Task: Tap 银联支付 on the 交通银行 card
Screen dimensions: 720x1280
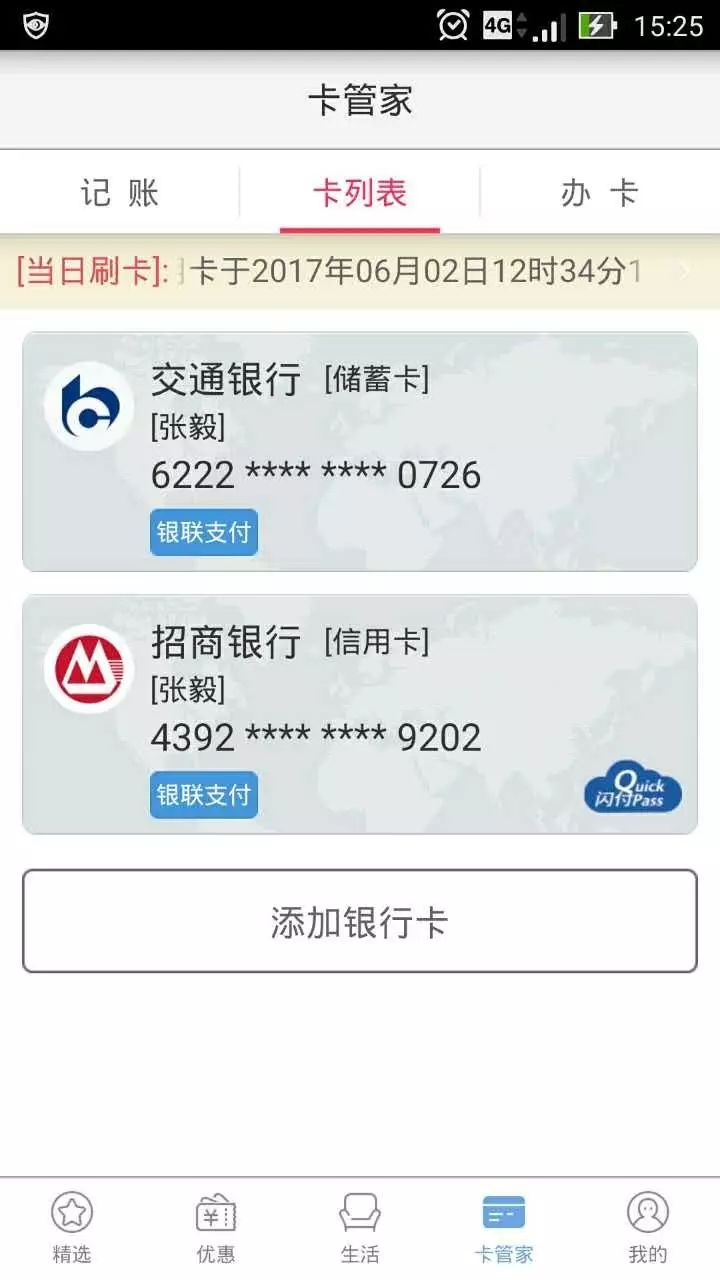Action: tap(204, 532)
